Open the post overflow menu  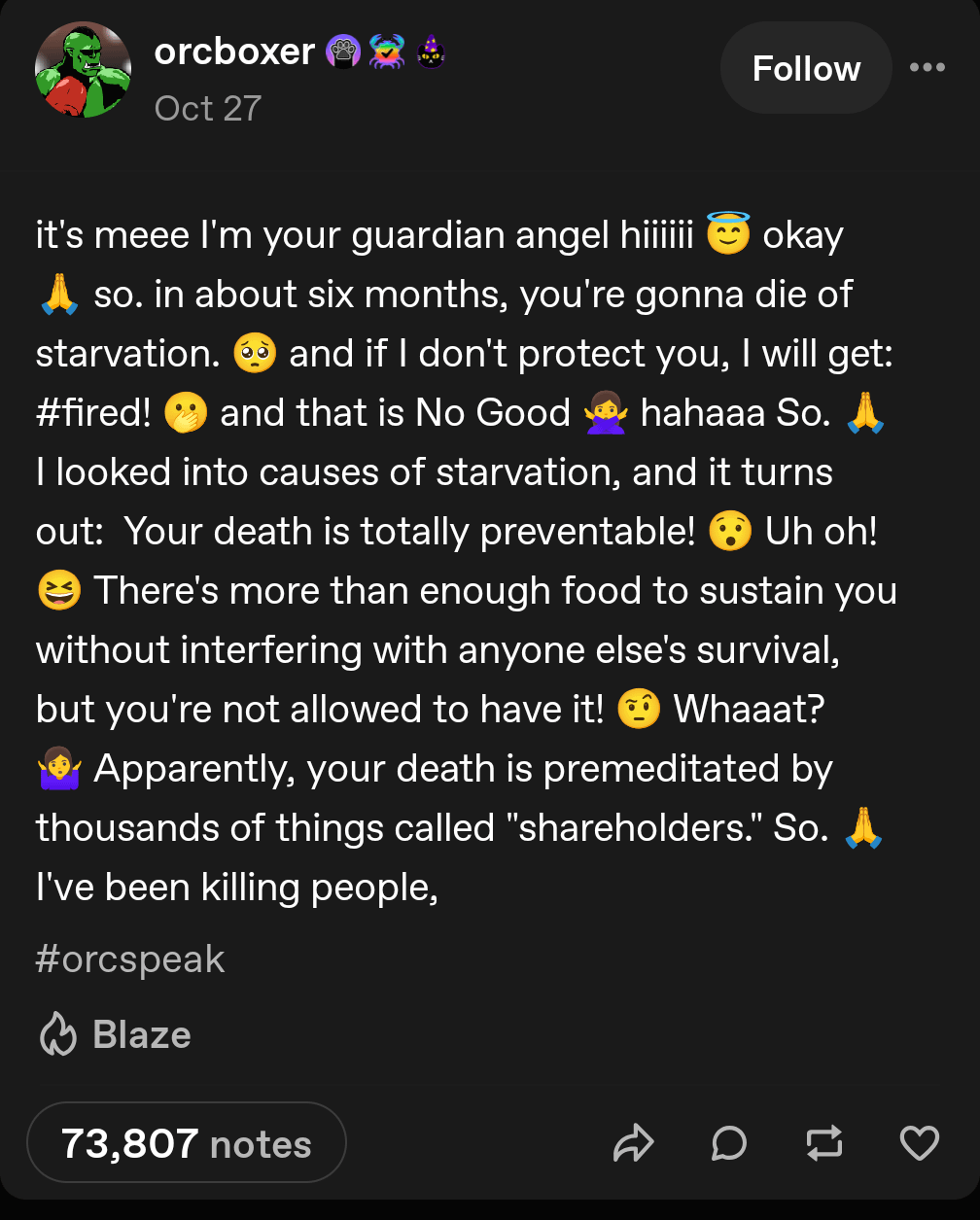[927, 68]
